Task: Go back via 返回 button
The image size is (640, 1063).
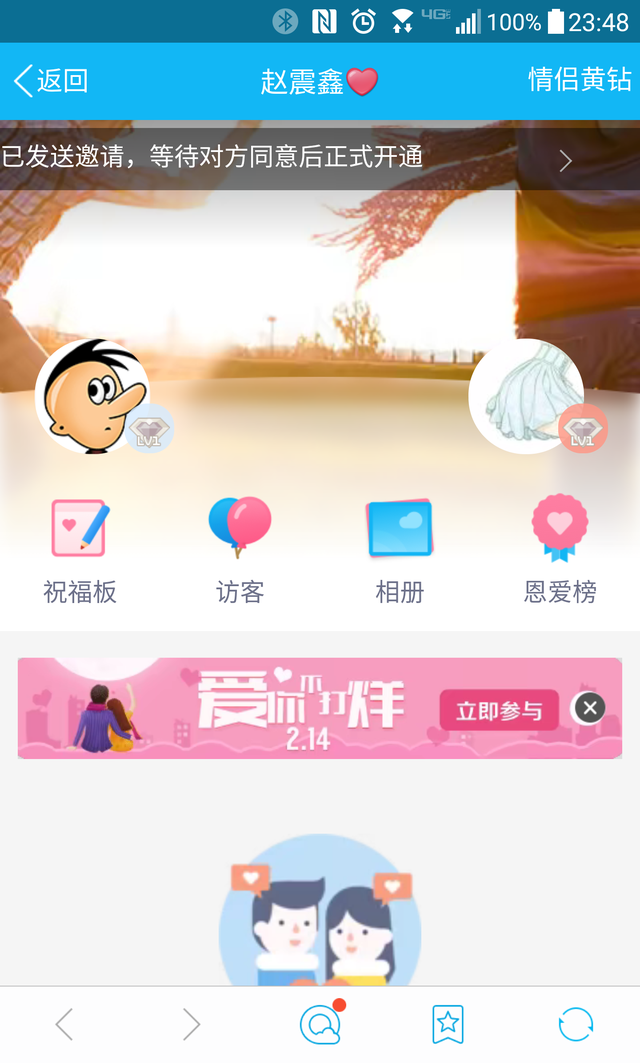Action: click(52, 81)
